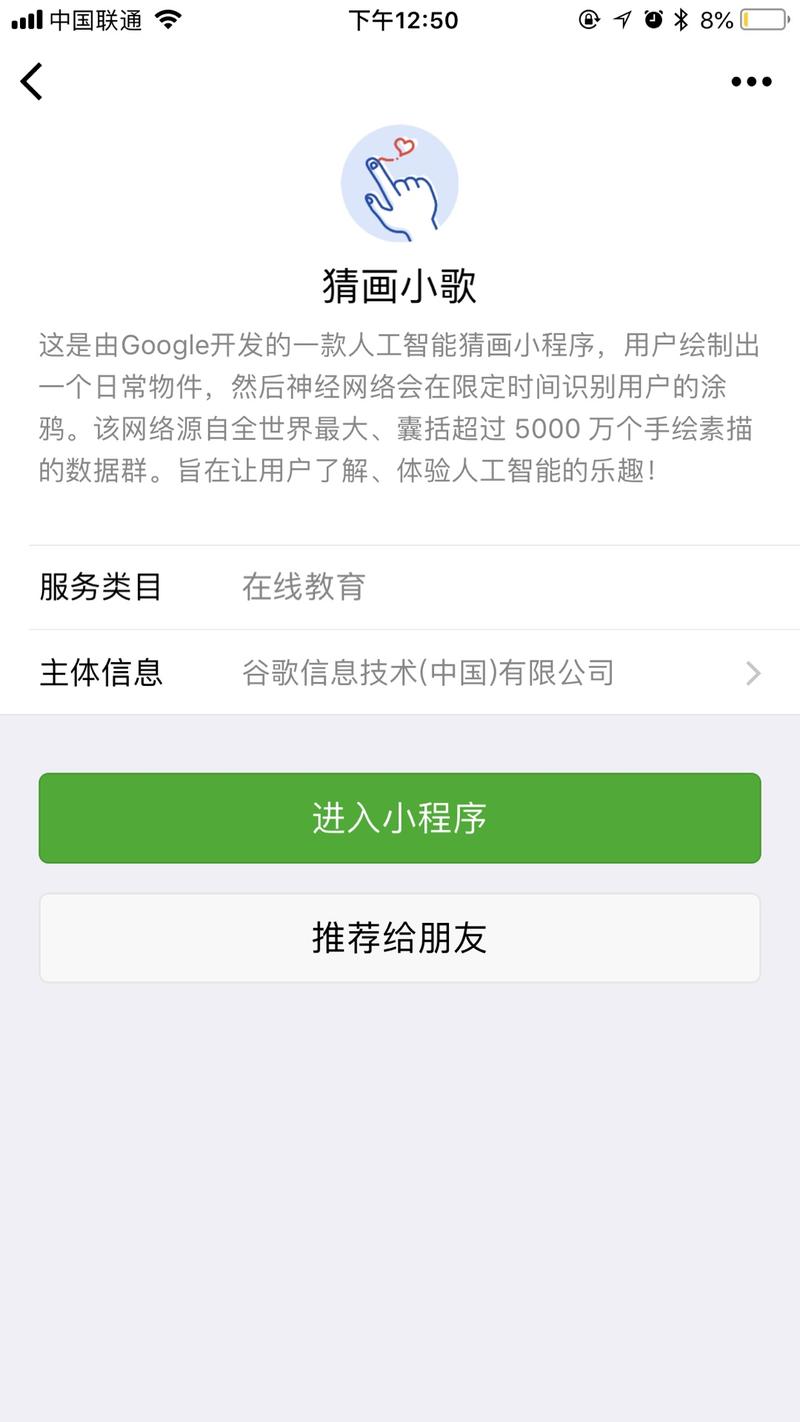Screen dimensions: 800x1422
Task: Tap the back arrow to leave this page
Action: click(33, 81)
